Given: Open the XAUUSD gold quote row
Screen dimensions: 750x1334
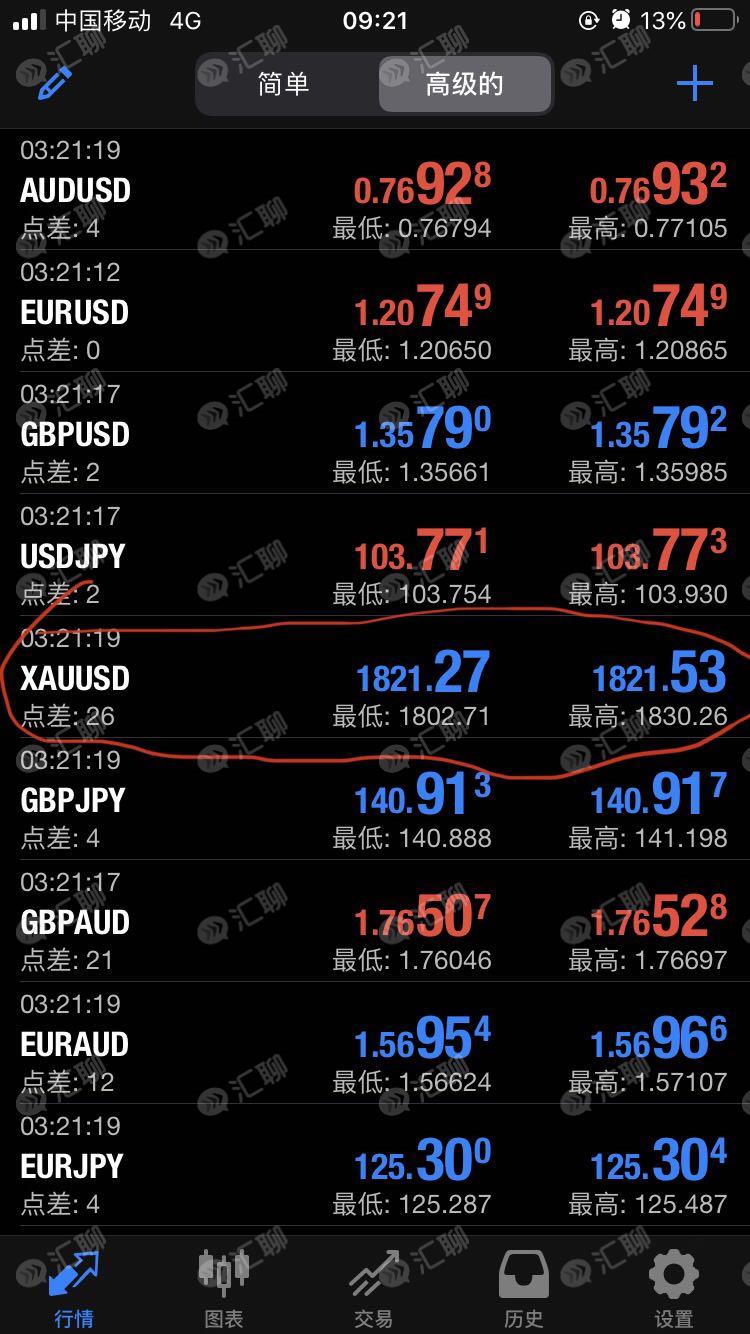Looking at the screenshot, I should [375, 677].
